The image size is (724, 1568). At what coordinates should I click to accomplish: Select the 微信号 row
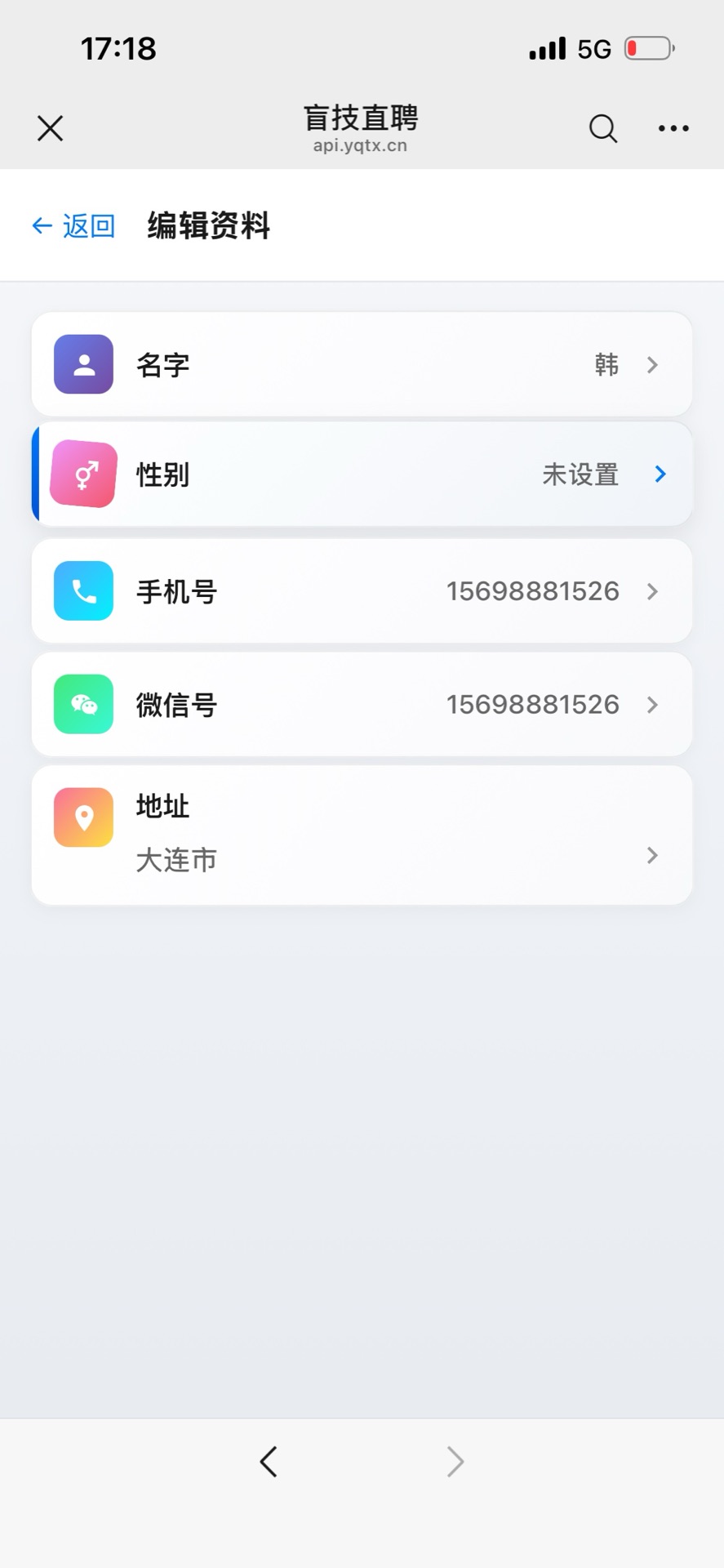(x=362, y=704)
